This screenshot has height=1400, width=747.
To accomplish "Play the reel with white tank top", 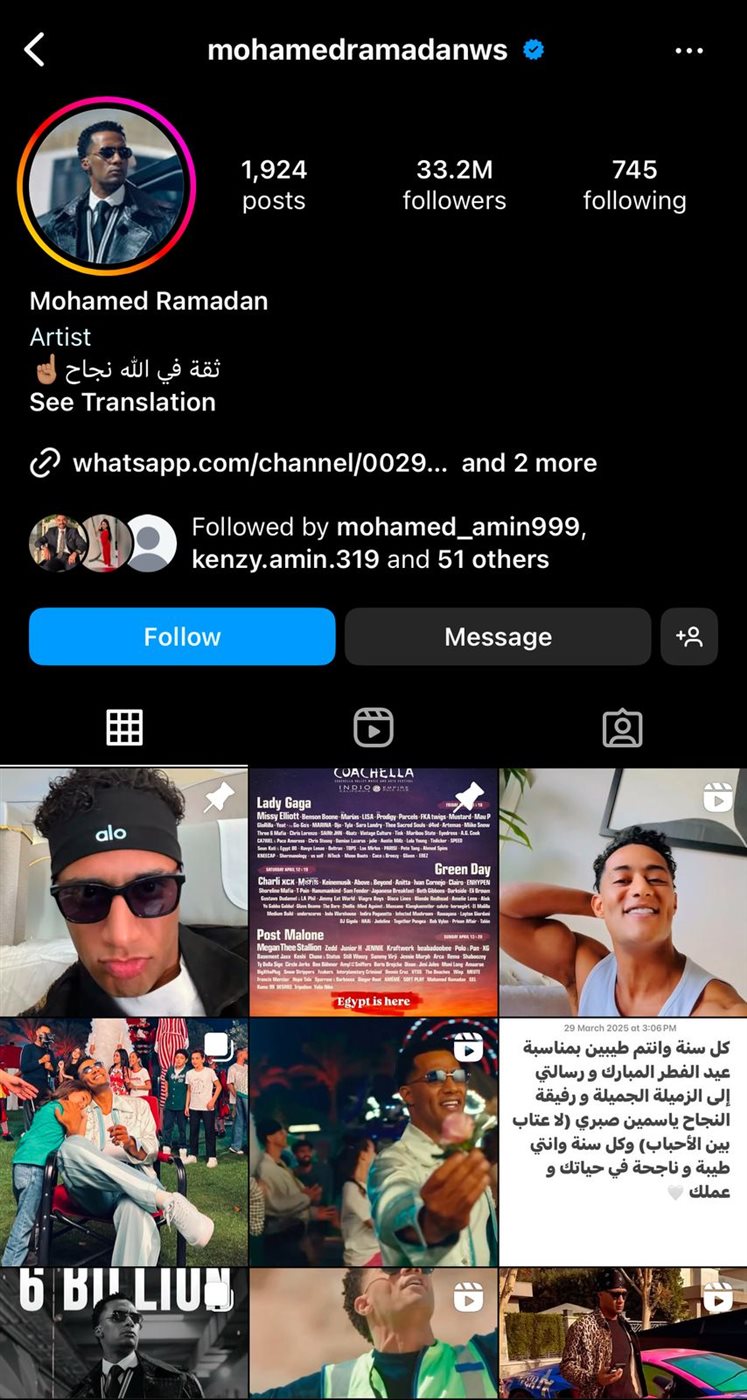I will [623, 892].
